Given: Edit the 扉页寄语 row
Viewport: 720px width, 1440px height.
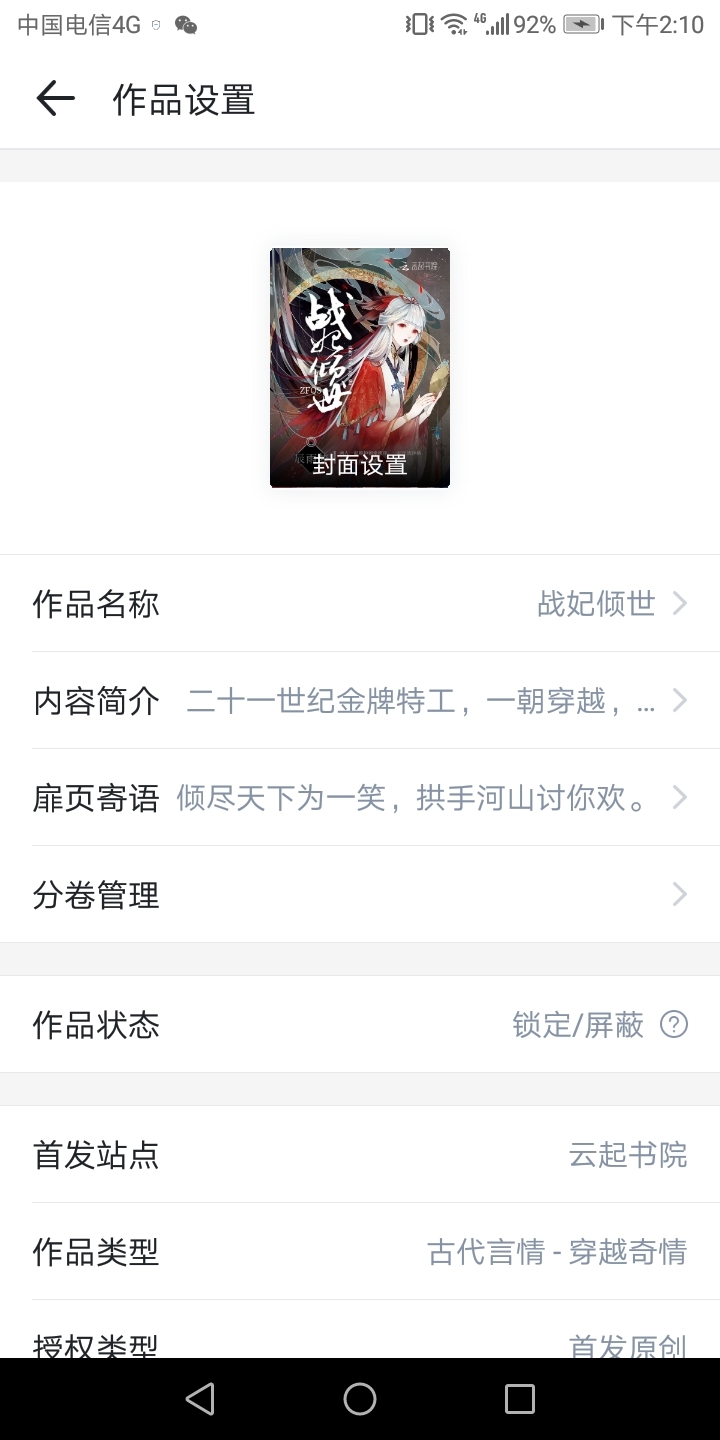Looking at the screenshot, I should [360, 798].
